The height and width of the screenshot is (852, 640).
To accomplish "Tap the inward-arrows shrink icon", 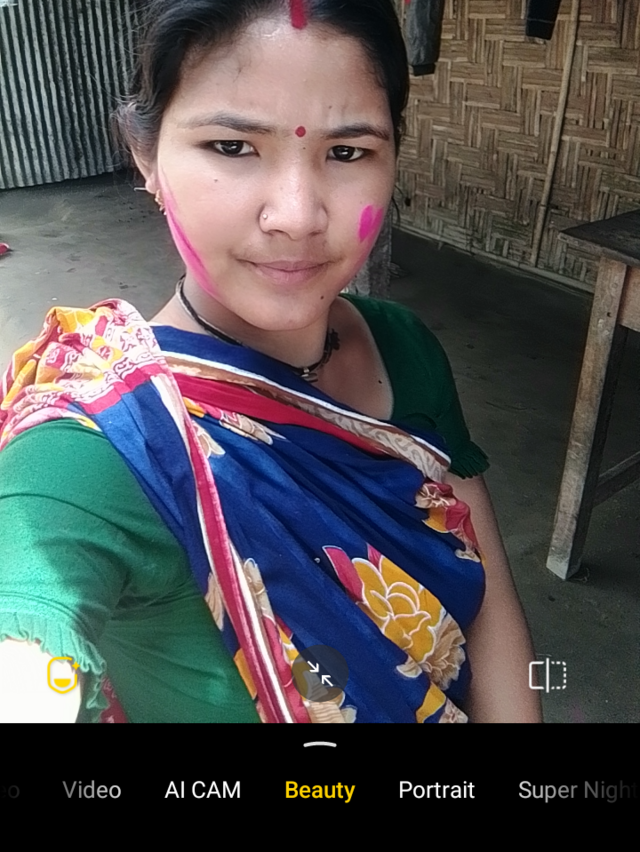I will 320,675.
